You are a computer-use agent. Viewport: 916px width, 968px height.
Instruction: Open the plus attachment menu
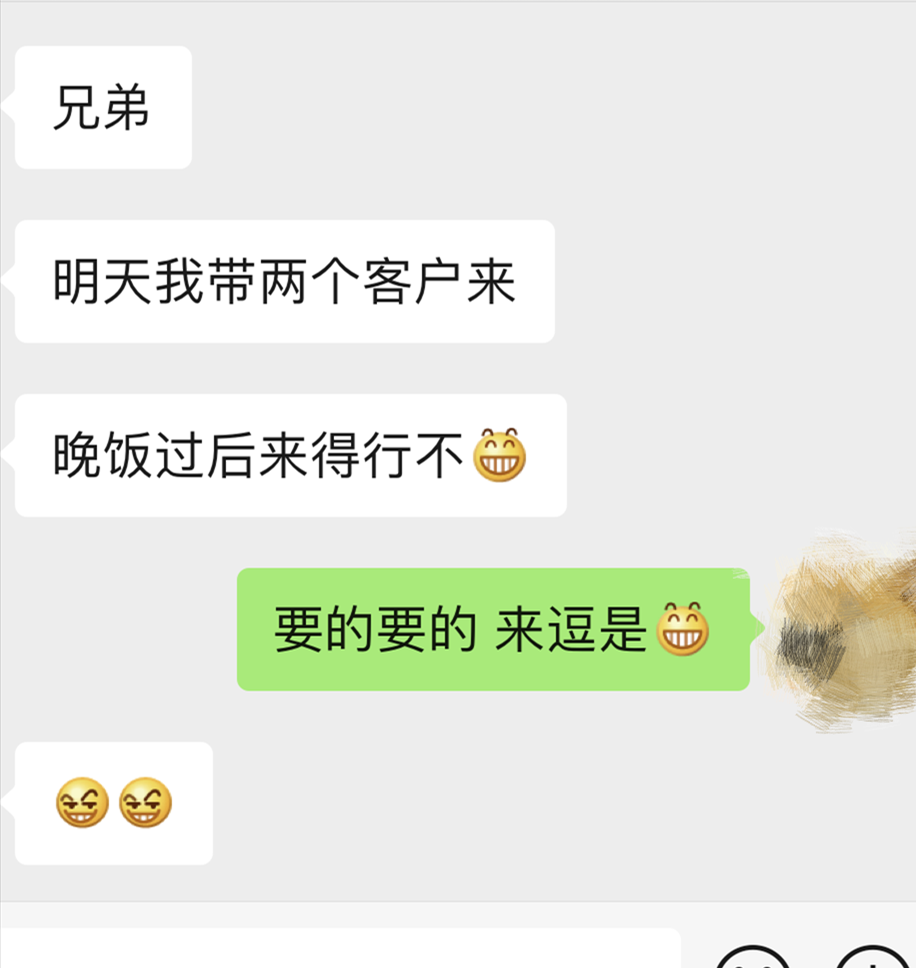(871, 958)
